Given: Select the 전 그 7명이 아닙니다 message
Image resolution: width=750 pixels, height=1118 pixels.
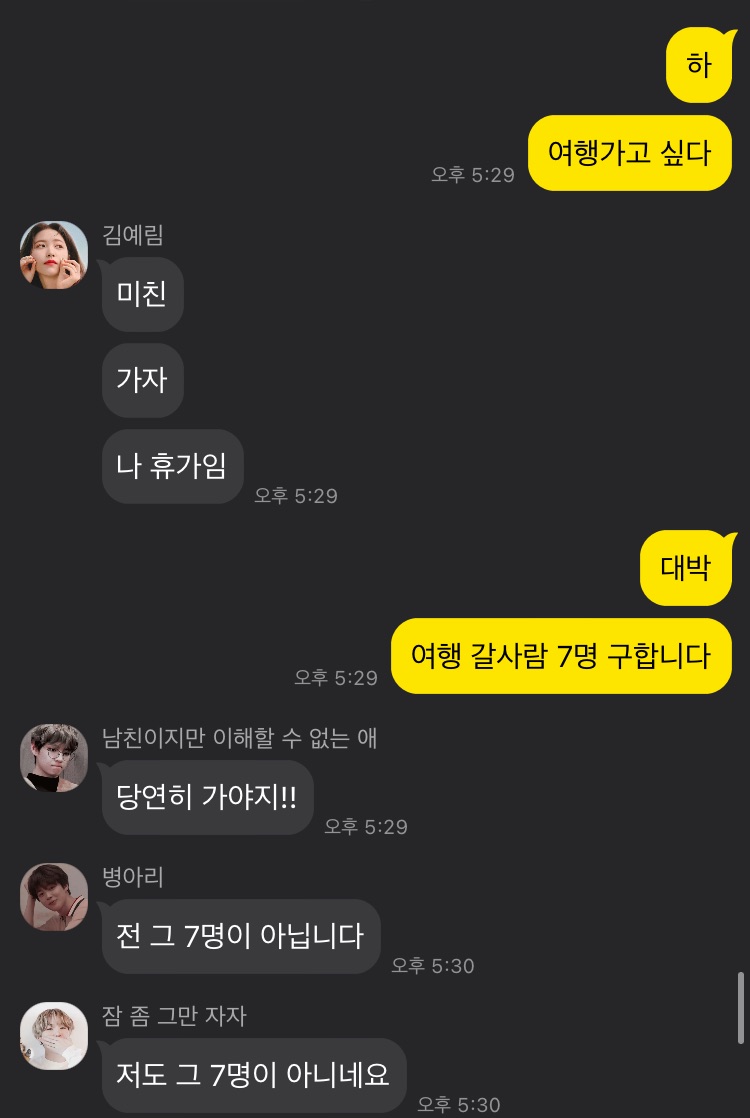Looking at the screenshot, I should tap(240, 936).
